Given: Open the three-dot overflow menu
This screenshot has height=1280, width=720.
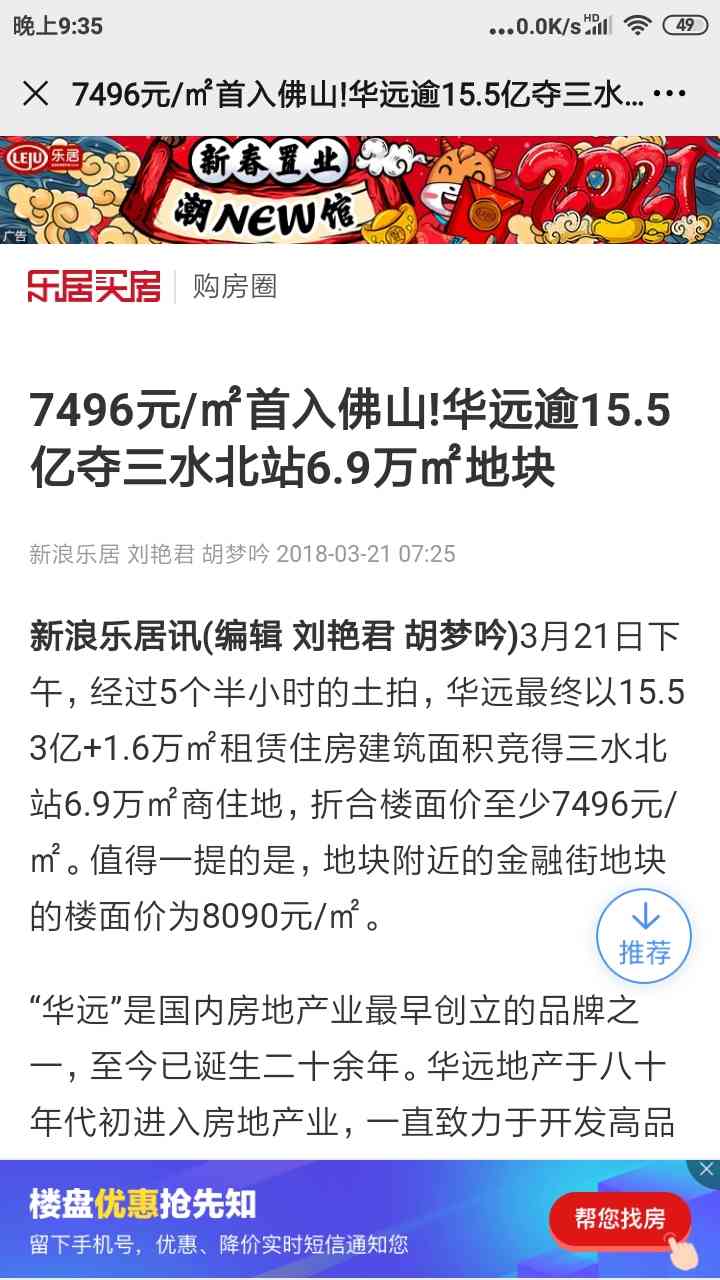Looking at the screenshot, I should (x=669, y=94).
